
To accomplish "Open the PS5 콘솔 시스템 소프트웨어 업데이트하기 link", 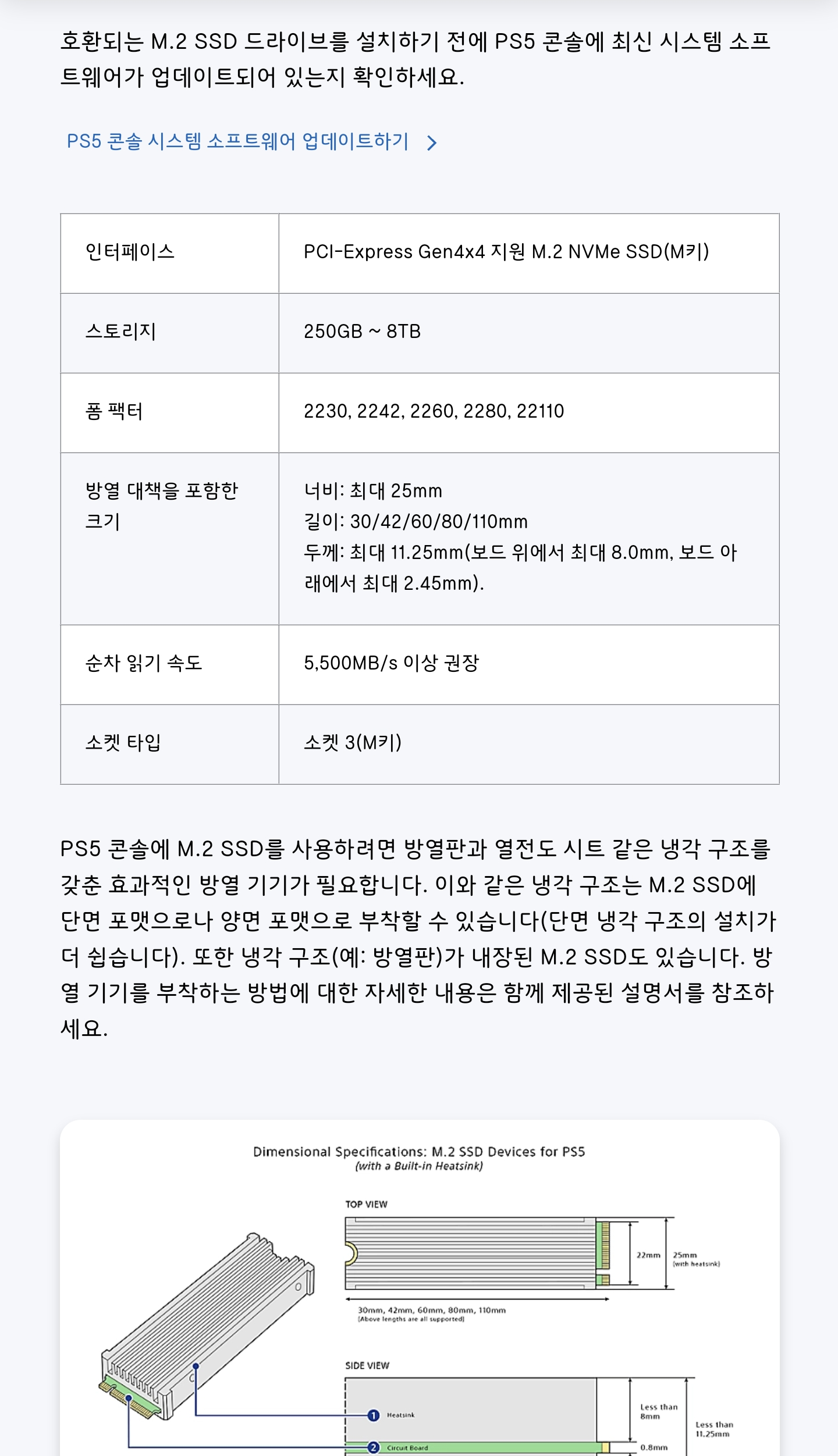I will point(239,142).
